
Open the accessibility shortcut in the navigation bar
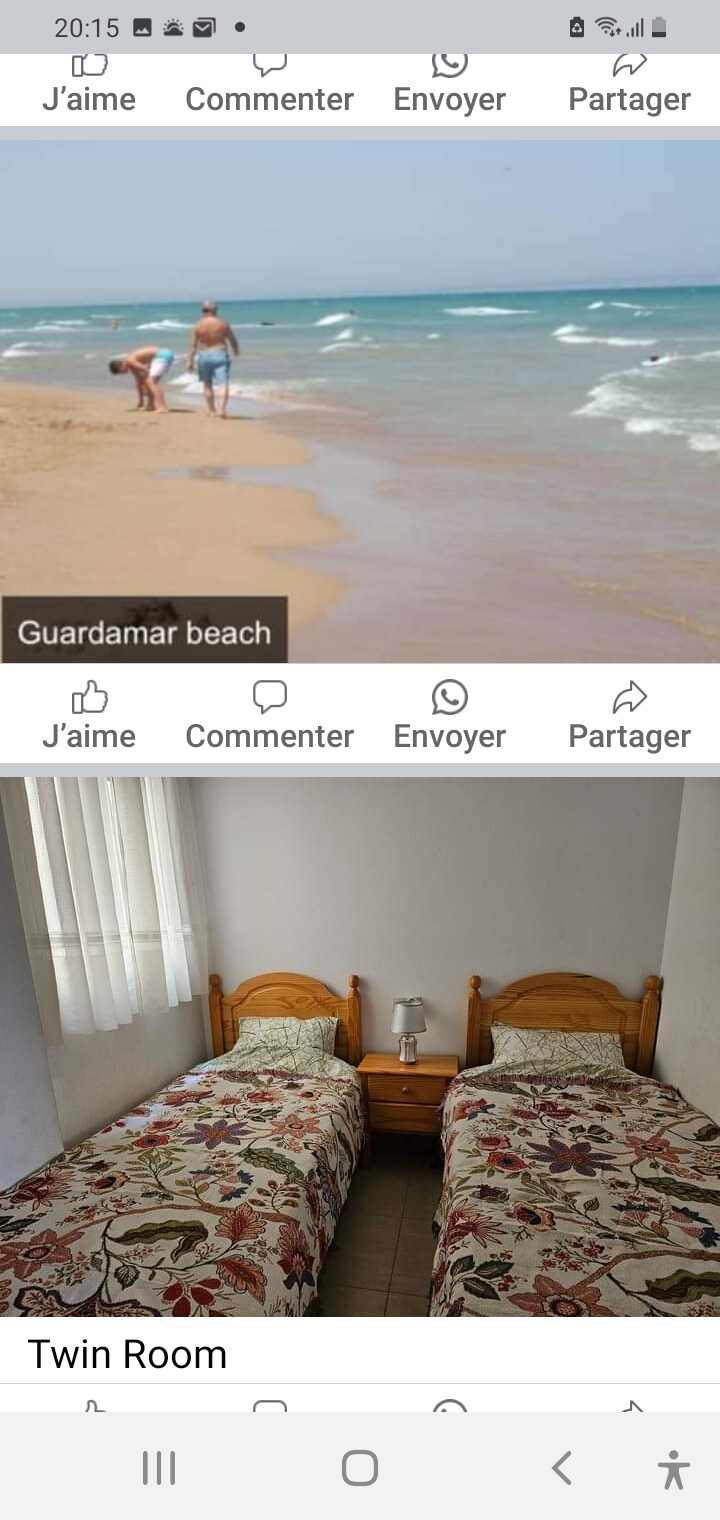click(x=673, y=1469)
